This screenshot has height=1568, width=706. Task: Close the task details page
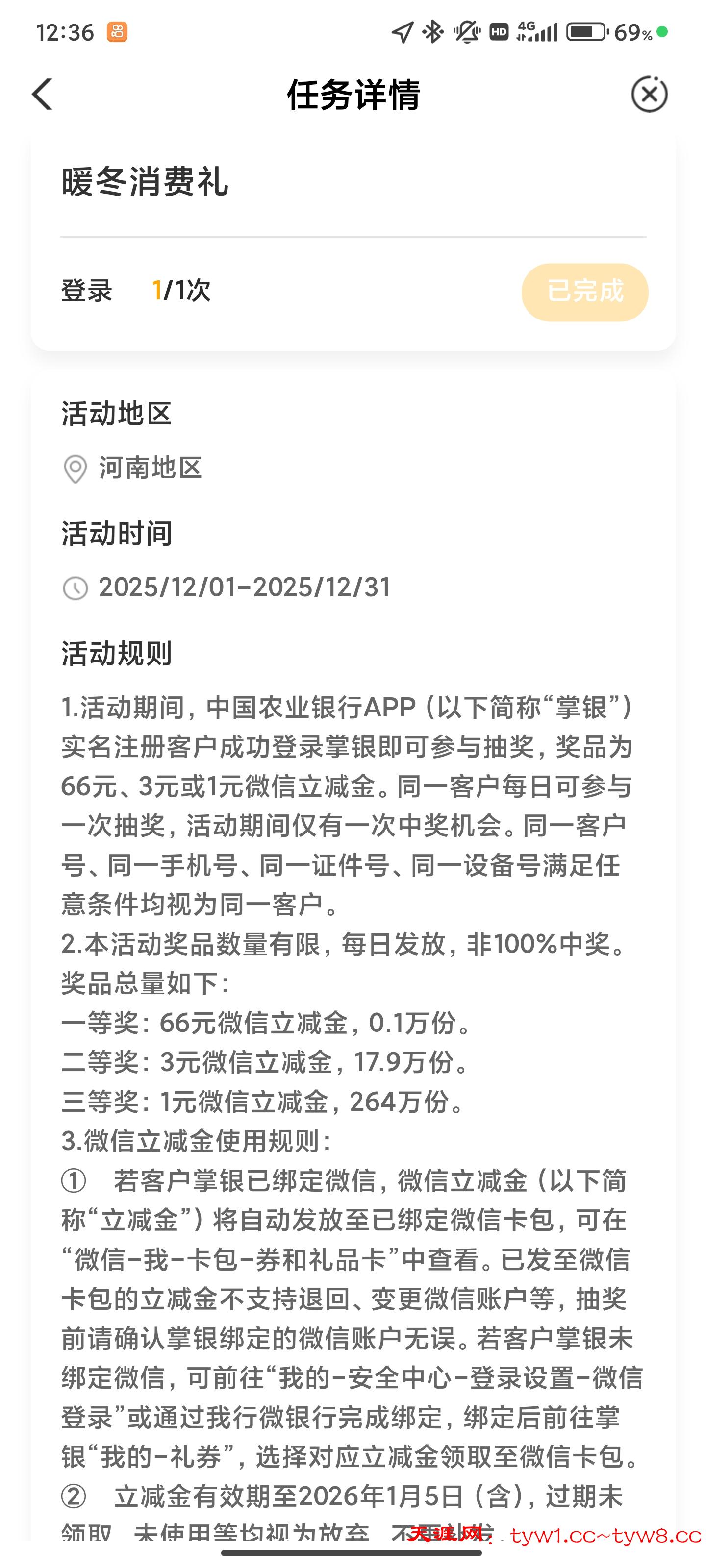tap(649, 95)
